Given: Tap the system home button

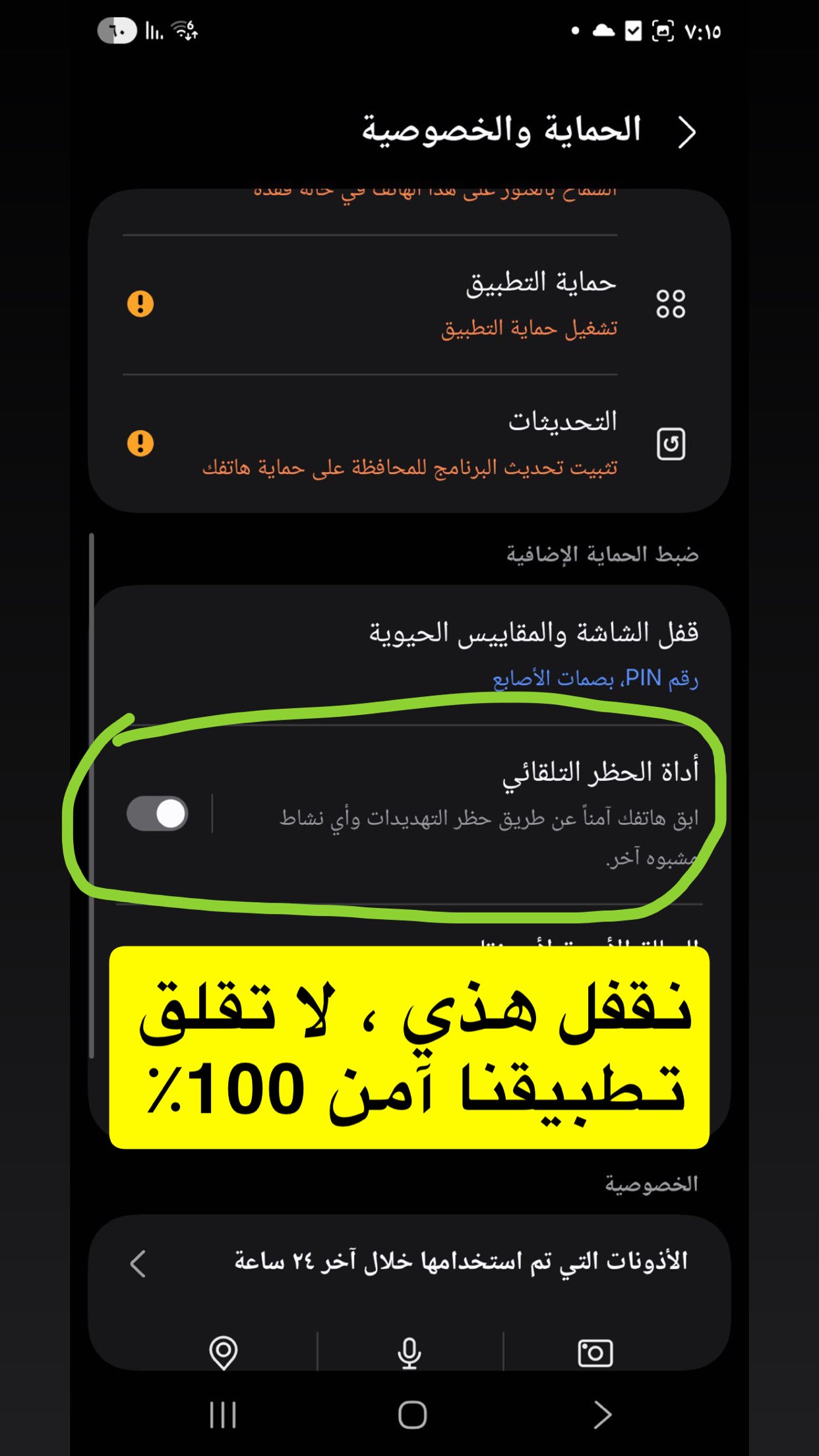Looking at the screenshot, I should [412, 1414].
